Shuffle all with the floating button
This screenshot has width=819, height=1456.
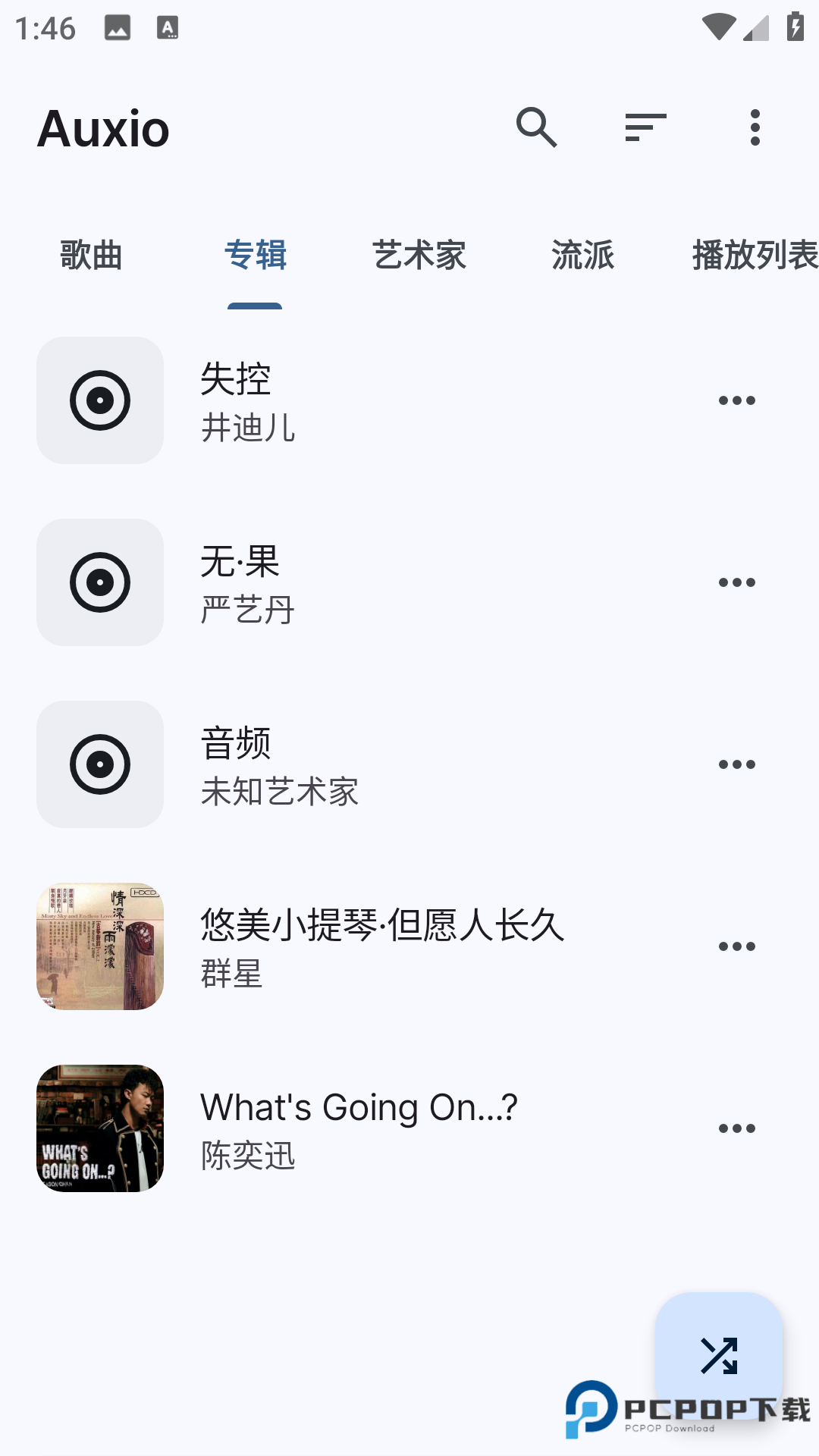[719, 1356]
